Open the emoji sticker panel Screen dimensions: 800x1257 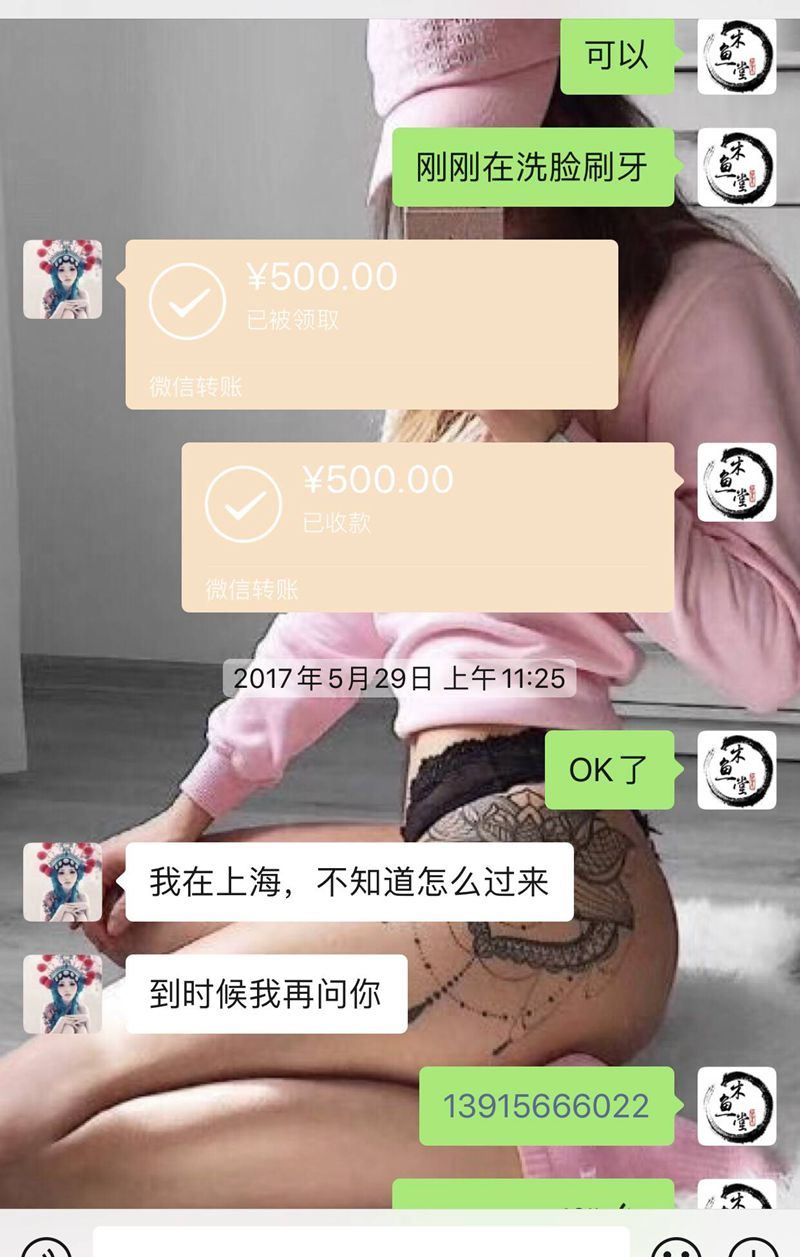(676, 1248)
